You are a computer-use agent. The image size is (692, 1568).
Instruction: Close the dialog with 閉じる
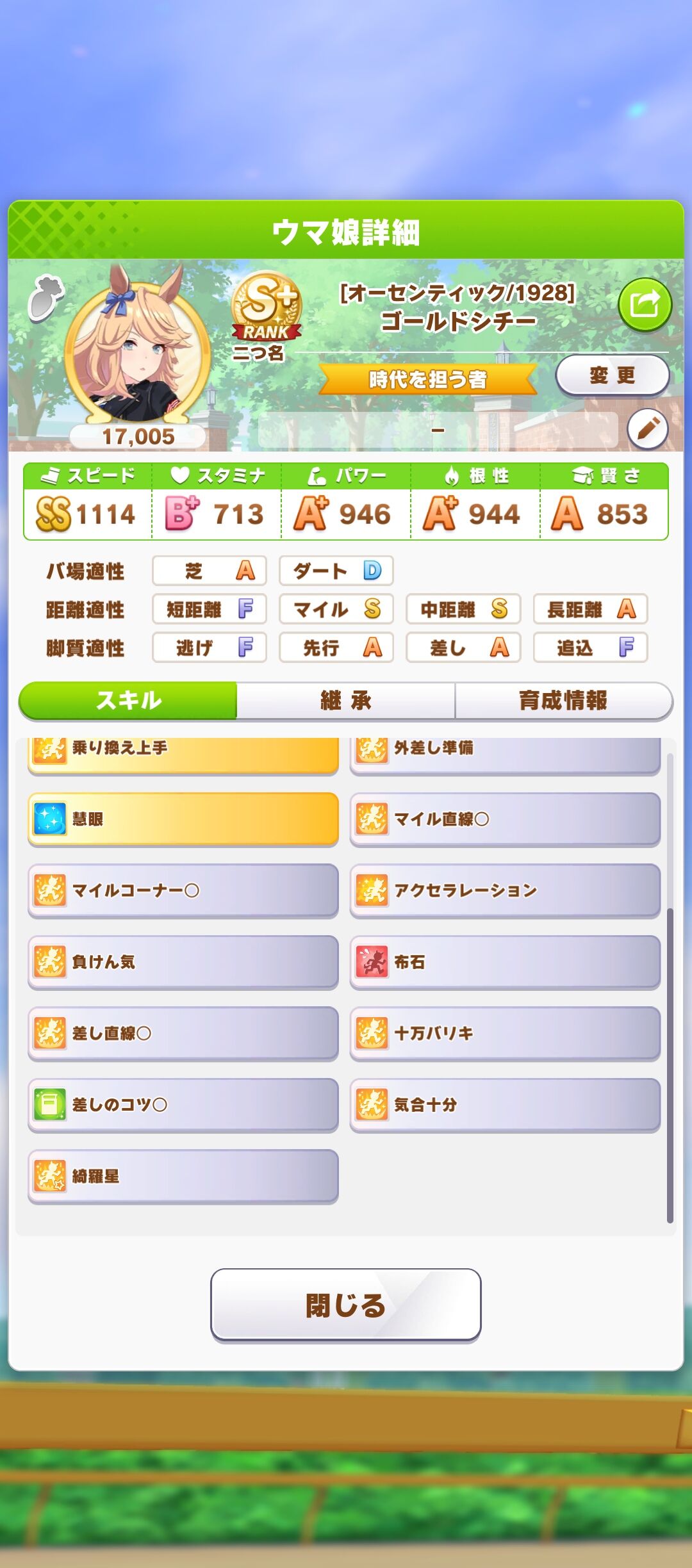tap(346, 1305)
